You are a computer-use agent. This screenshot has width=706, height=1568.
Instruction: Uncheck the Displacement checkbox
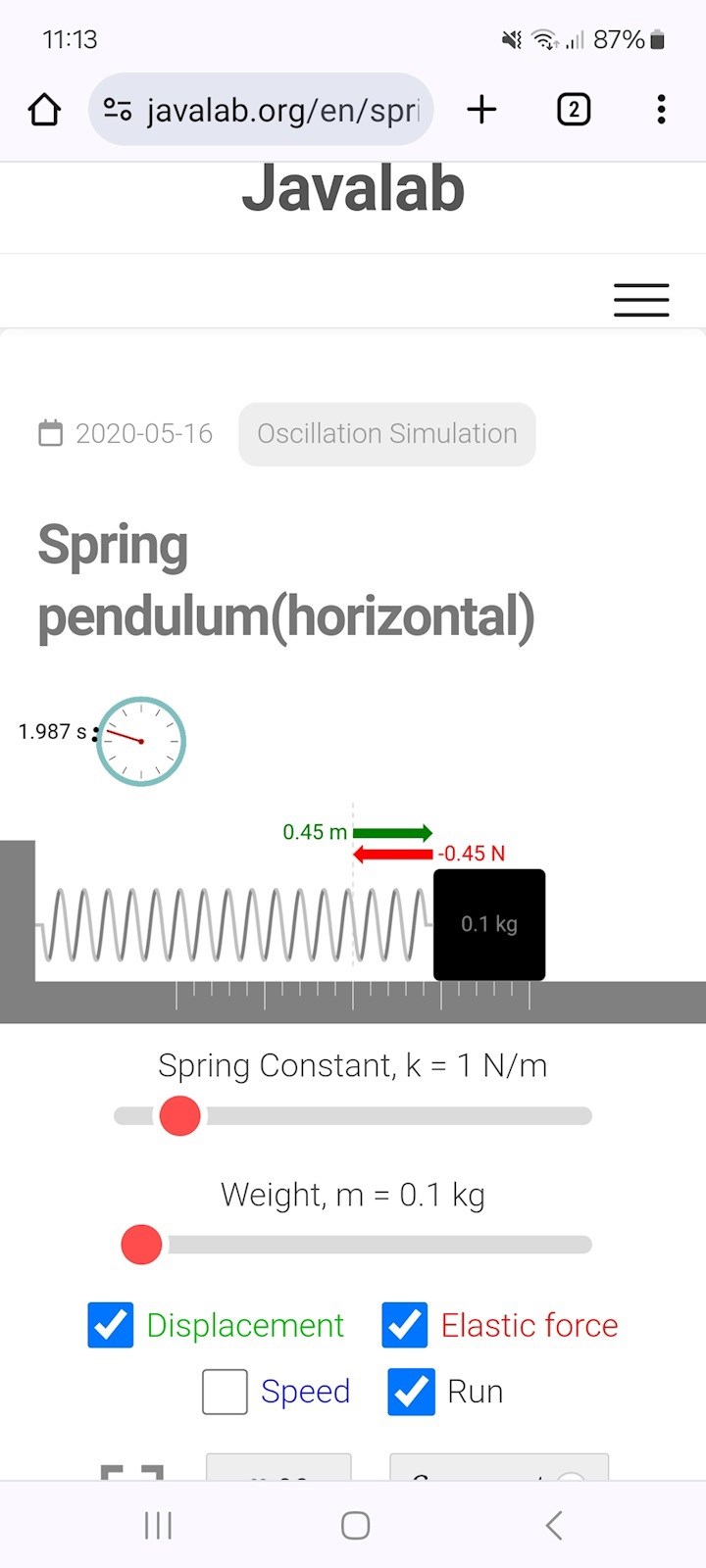[x=111, y=1326]
